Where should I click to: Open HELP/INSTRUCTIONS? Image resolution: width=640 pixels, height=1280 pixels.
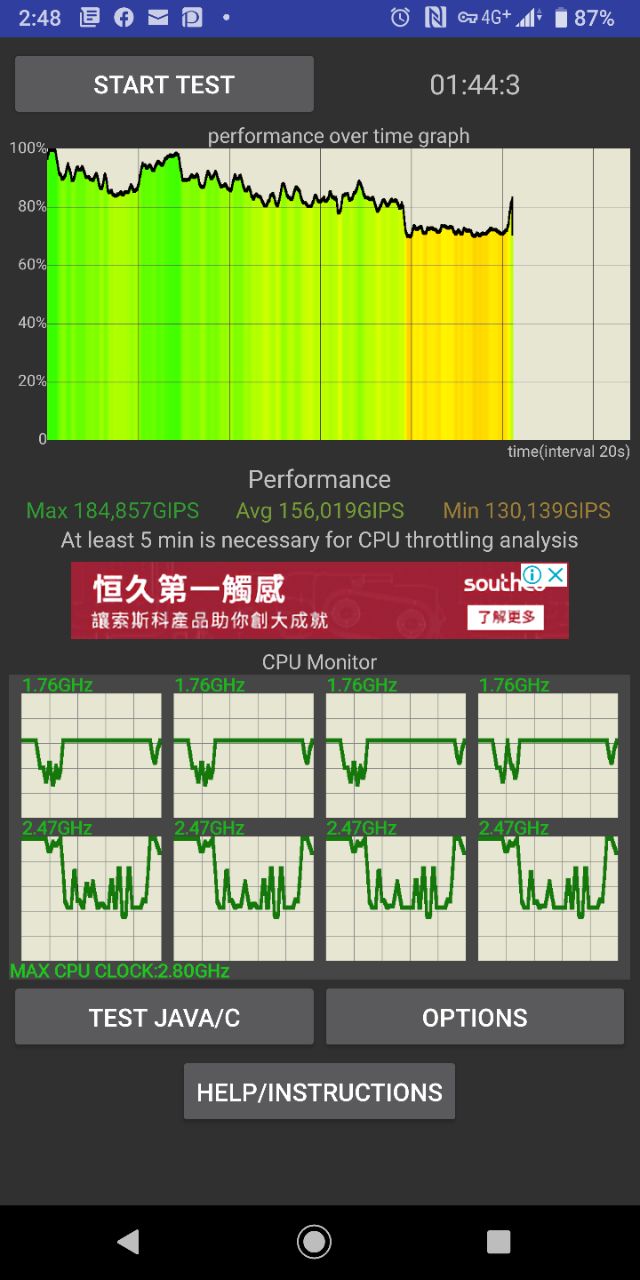(x=319, y=1091)
